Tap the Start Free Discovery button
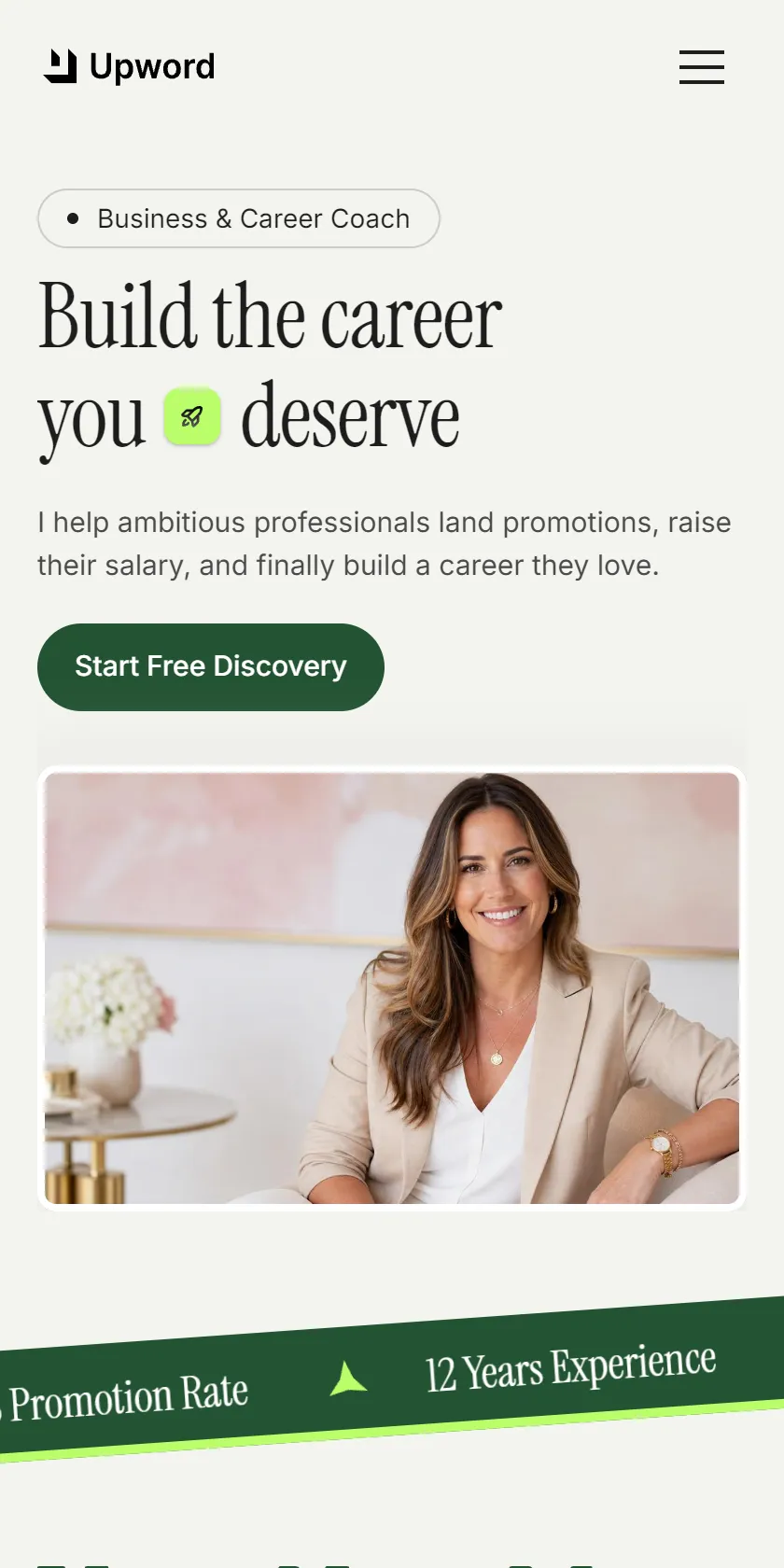The height and width of the screenshot is (1568, 784). (x=211, y=667)
